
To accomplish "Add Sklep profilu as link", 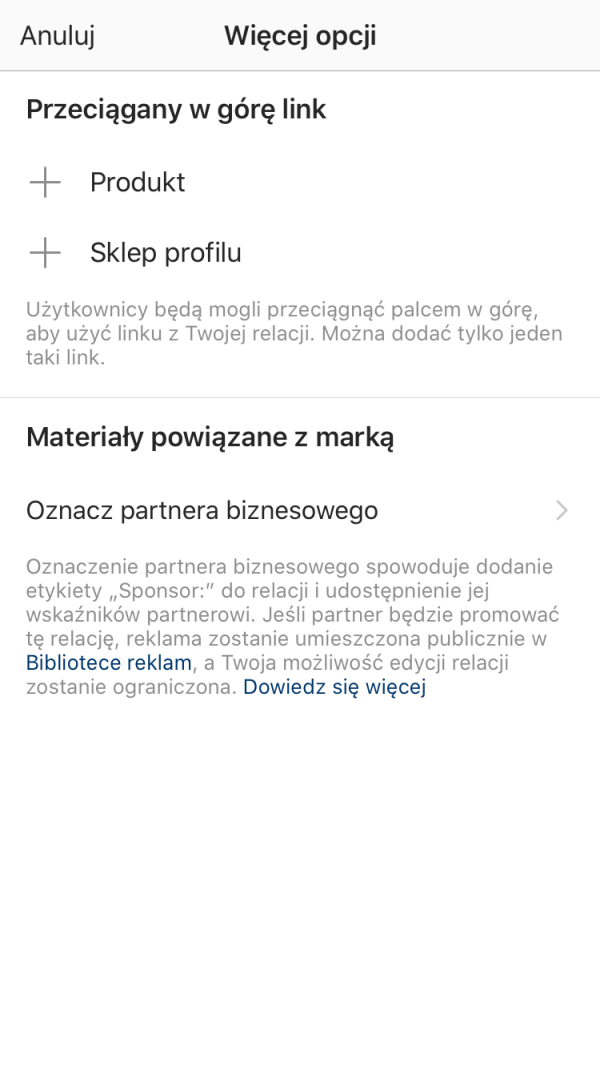I will (x=300, y=253).
